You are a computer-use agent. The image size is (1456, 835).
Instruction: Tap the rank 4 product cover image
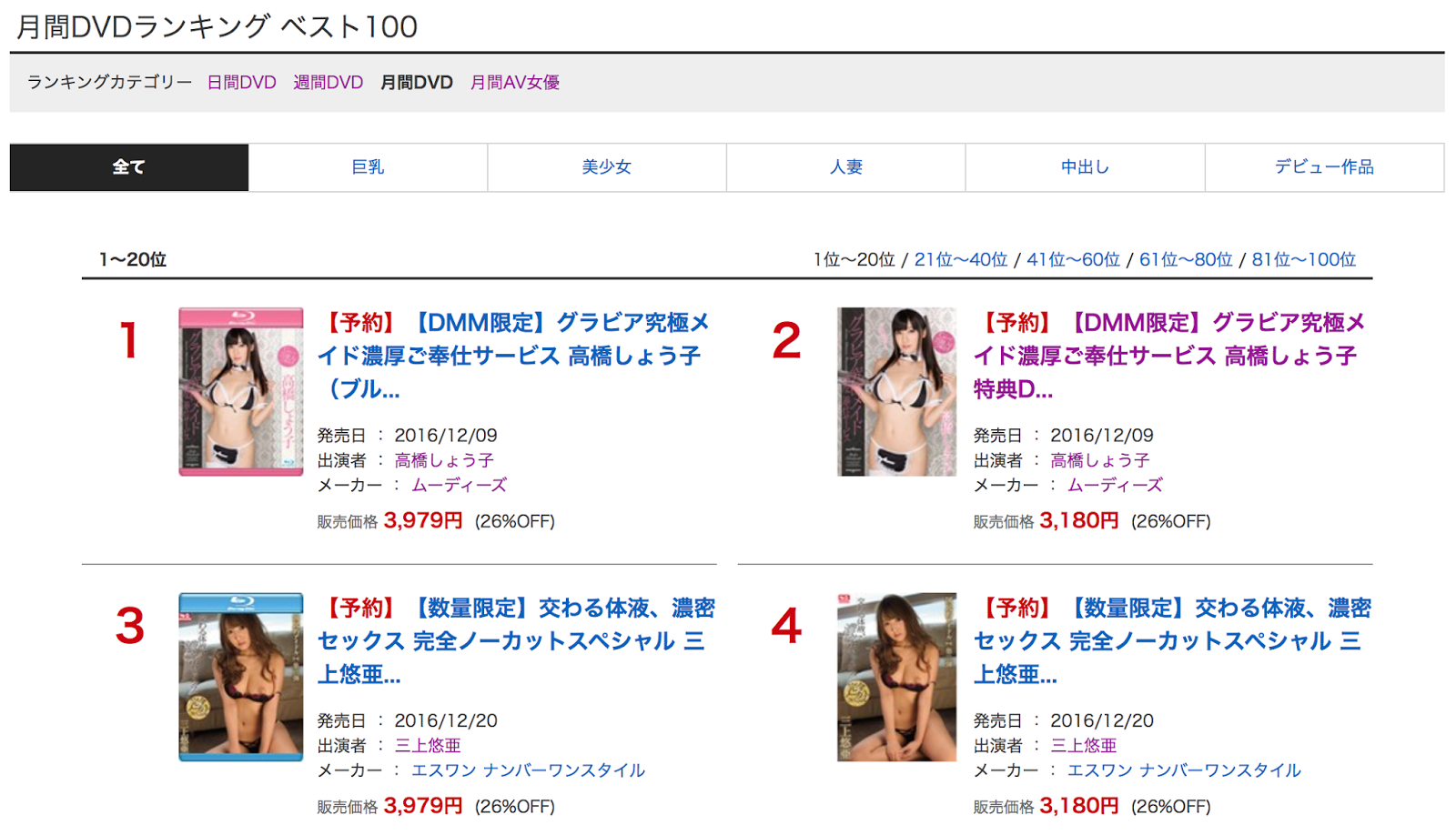coord(896,678)
